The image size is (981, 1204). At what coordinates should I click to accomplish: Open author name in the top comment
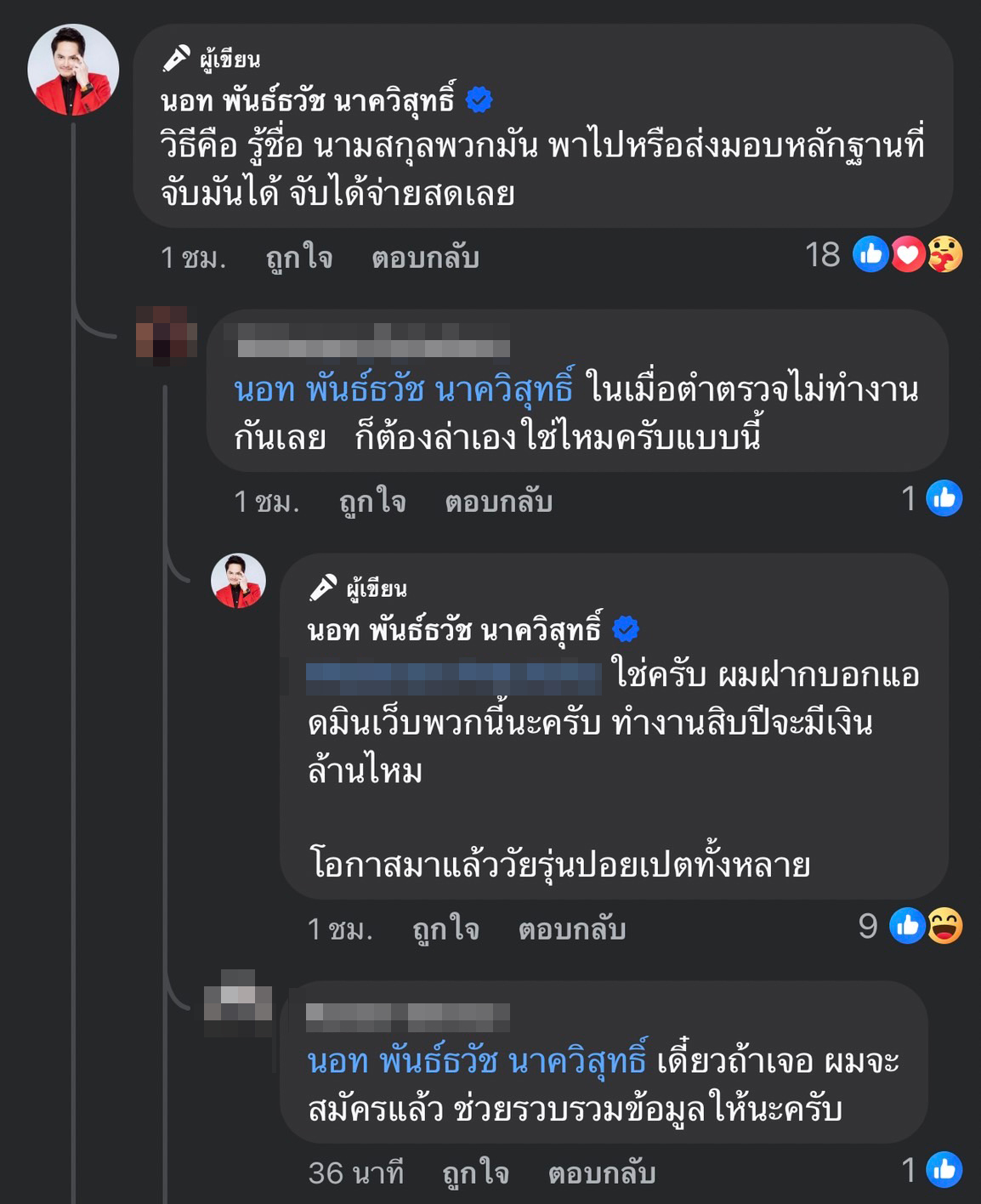pyautogui.click(x=309, y=100)
